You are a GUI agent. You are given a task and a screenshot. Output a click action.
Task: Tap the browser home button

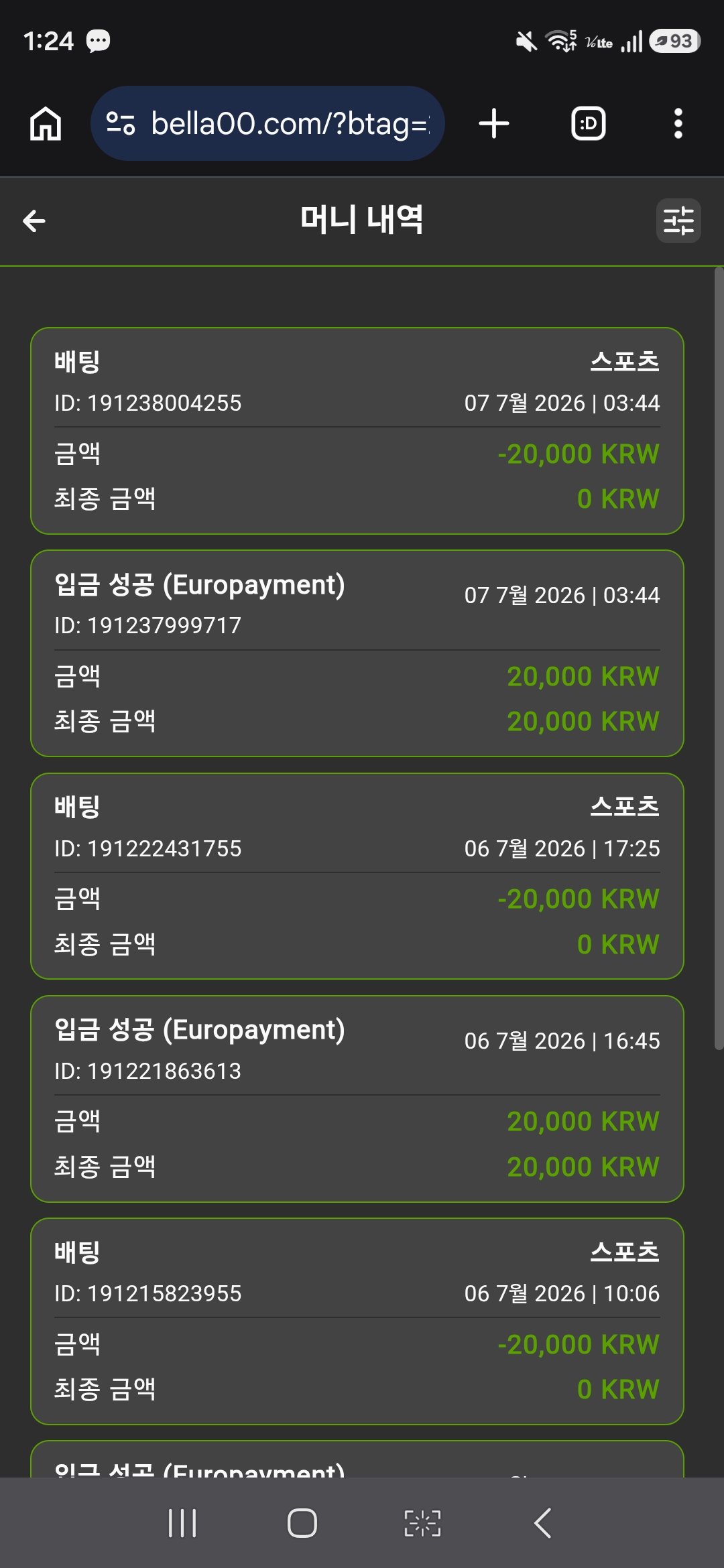point(46,124)
